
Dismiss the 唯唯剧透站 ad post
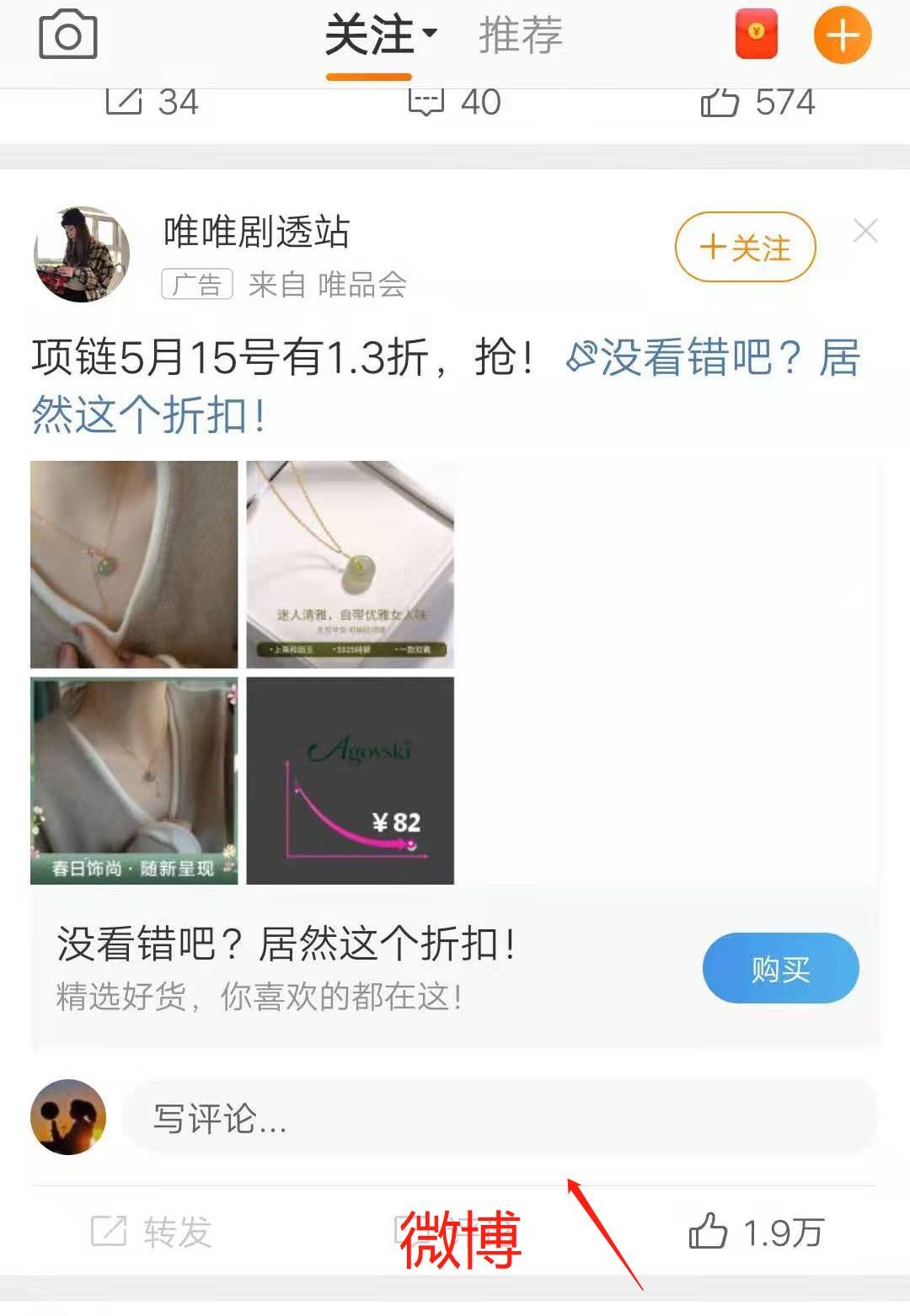865,231
